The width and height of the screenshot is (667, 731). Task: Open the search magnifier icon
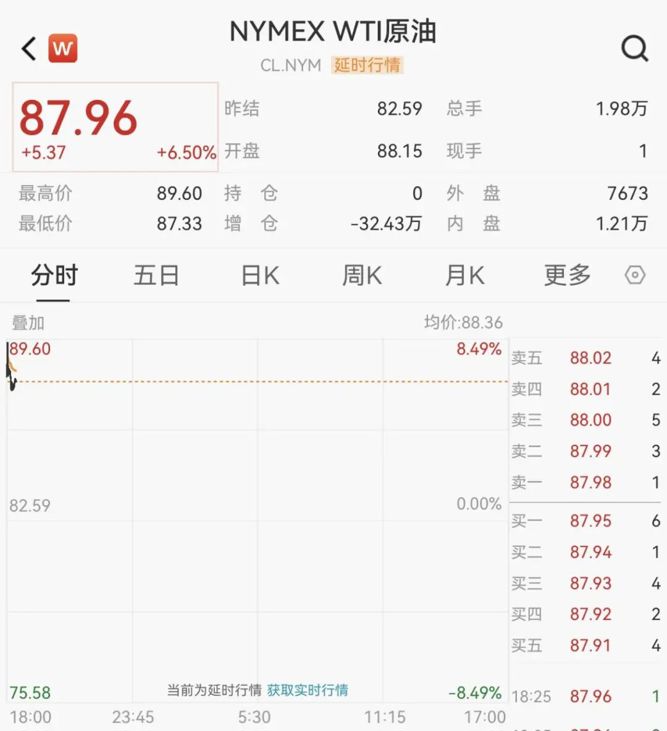coord(635,48)
